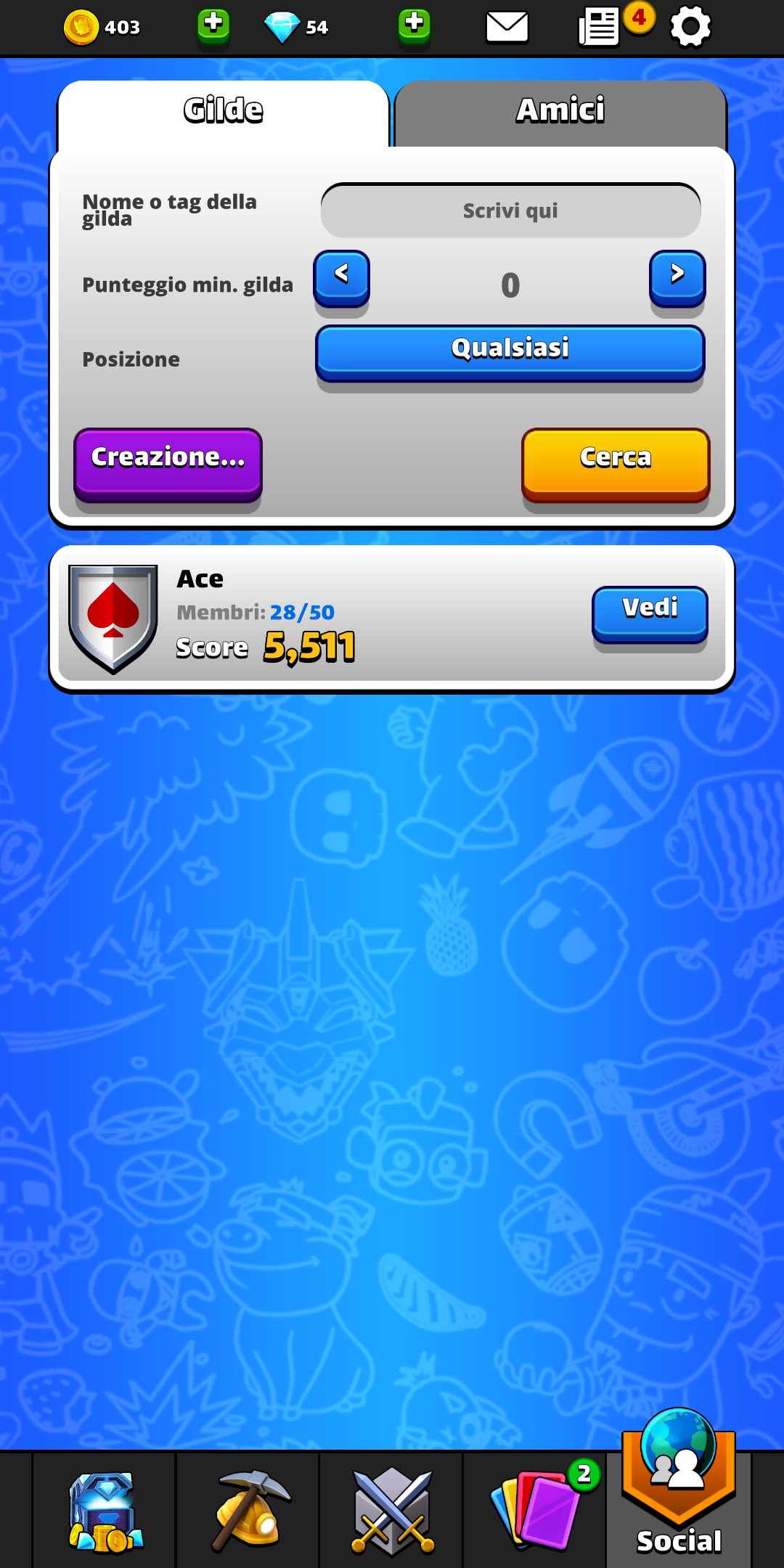
Task: View the Ace guild with Vedi
Action: point(650,614)
